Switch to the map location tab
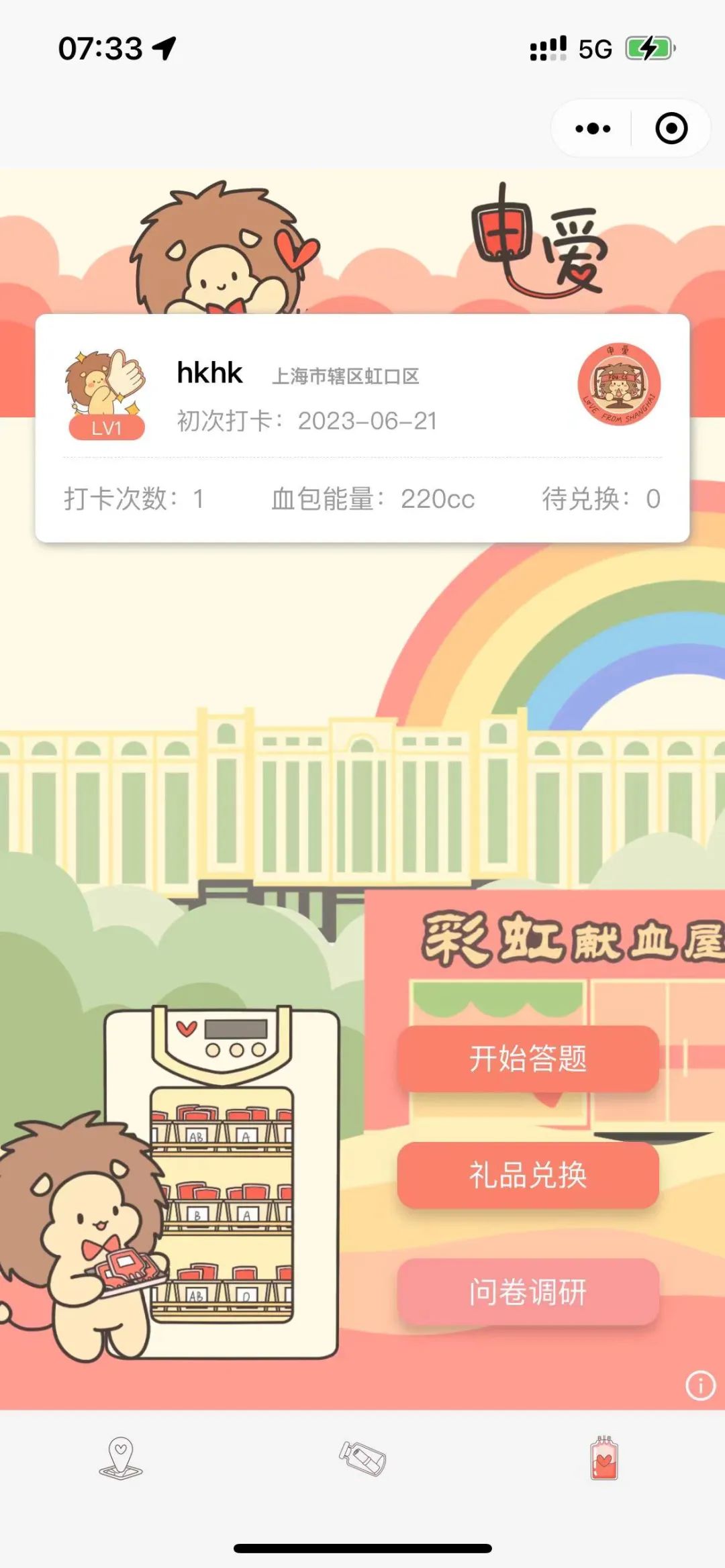The image size is (725, 1568). [121, 1459]
